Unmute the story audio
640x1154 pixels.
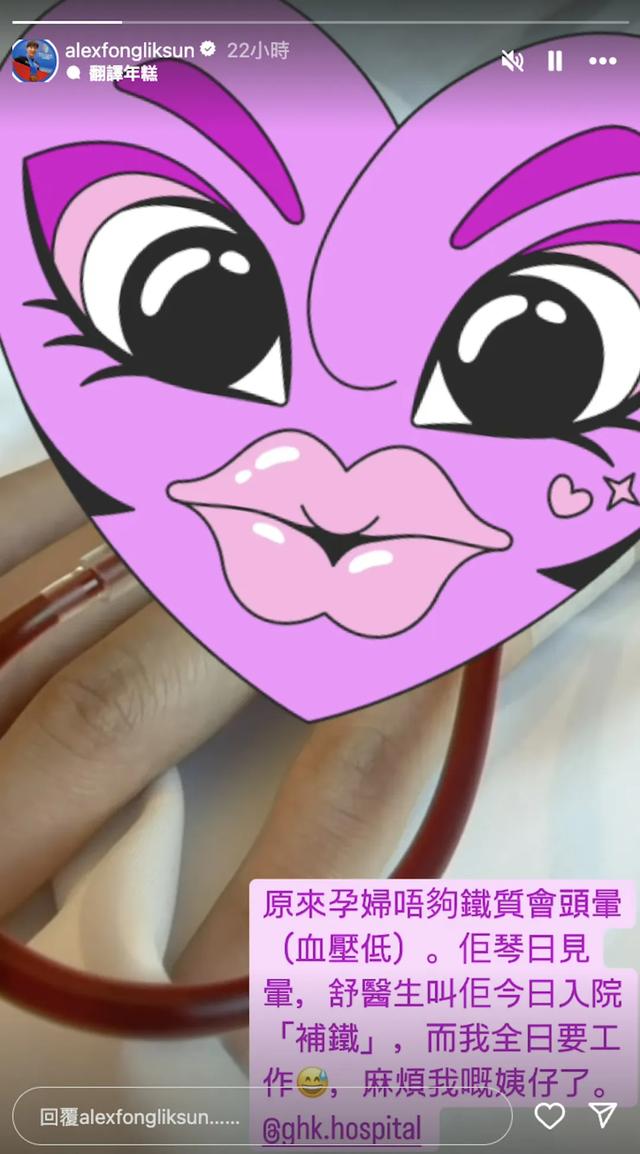coord(512,61)
